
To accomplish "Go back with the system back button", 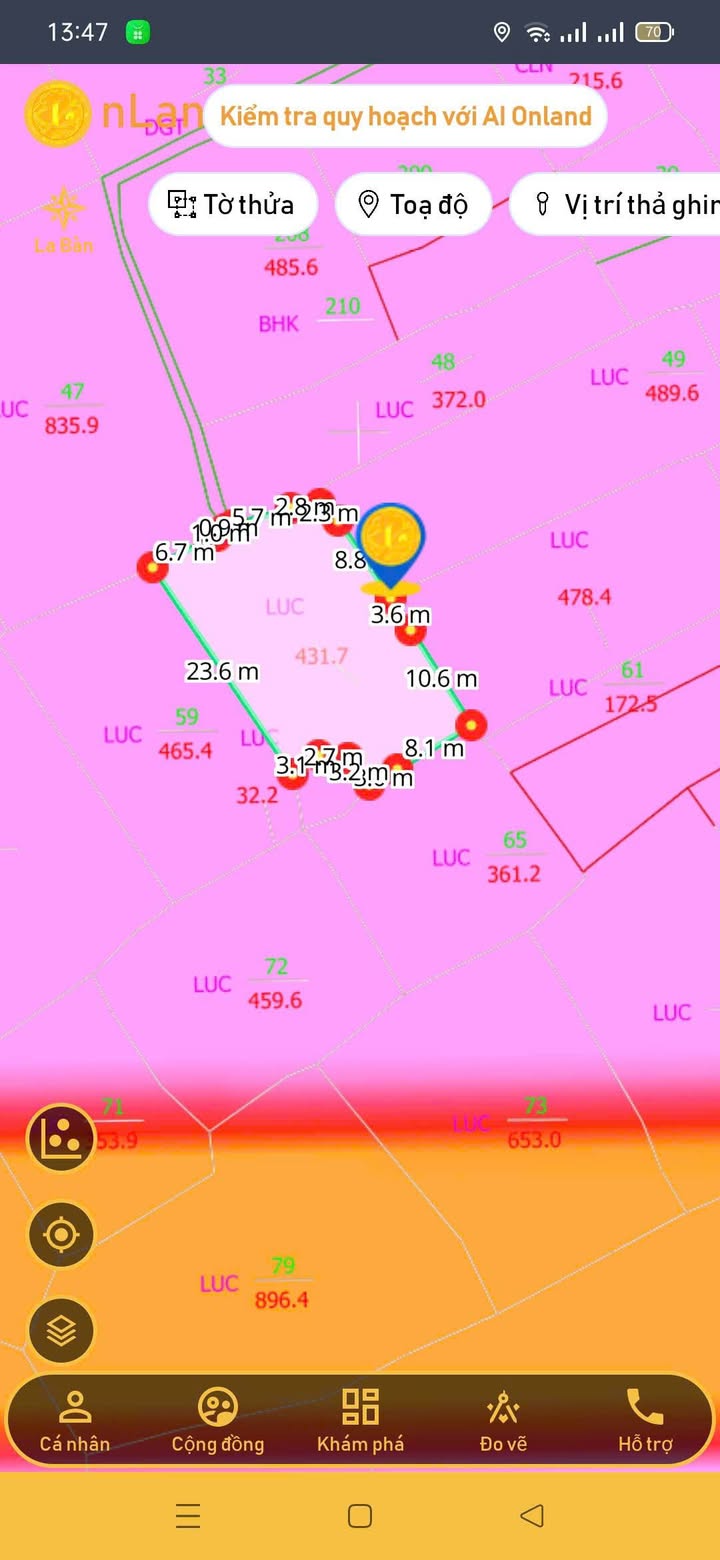I will pos(532,1515).
